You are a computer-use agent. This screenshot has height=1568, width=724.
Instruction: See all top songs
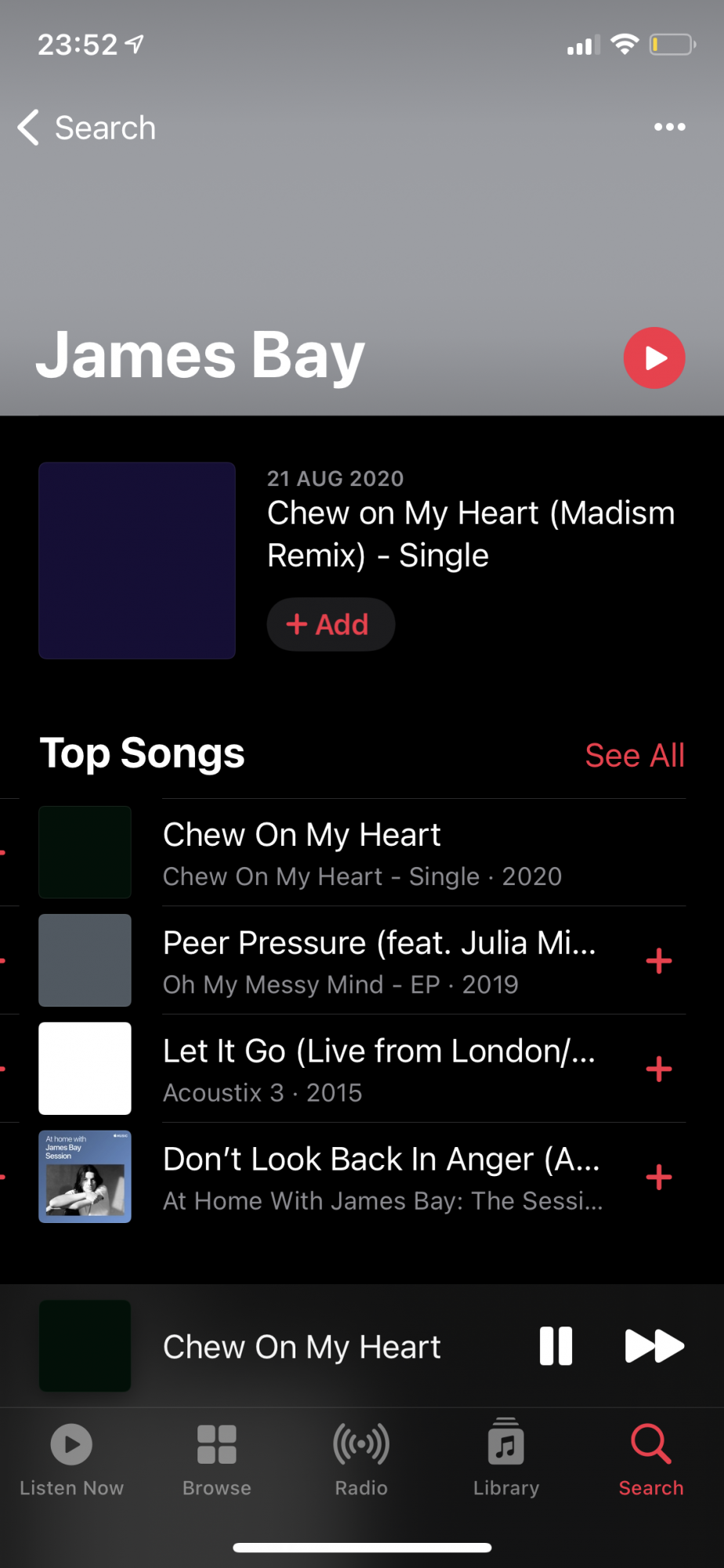pyautogui.click(x=634, y=756)
